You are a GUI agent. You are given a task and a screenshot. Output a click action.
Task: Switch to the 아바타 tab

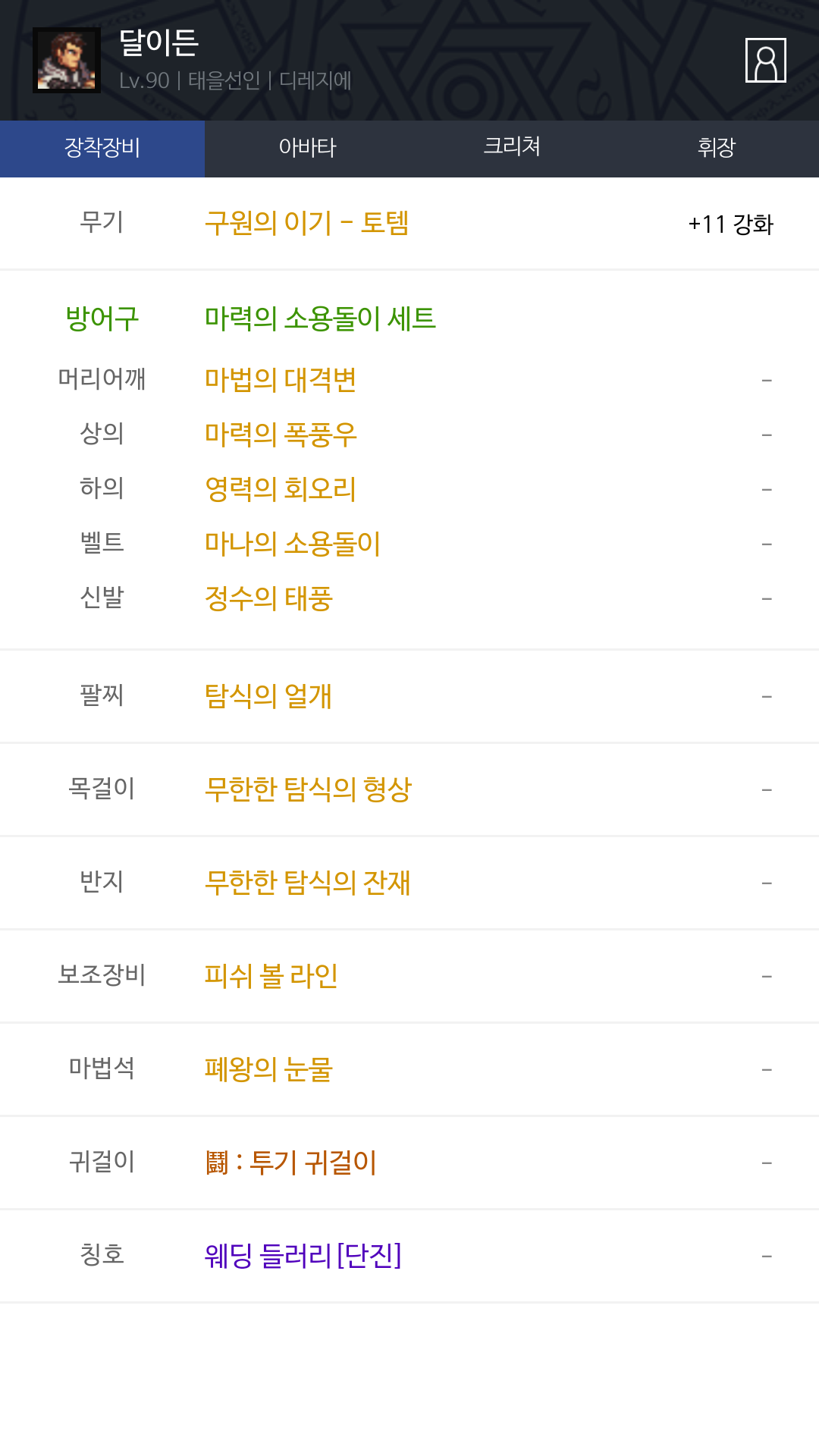coord(307,148)
